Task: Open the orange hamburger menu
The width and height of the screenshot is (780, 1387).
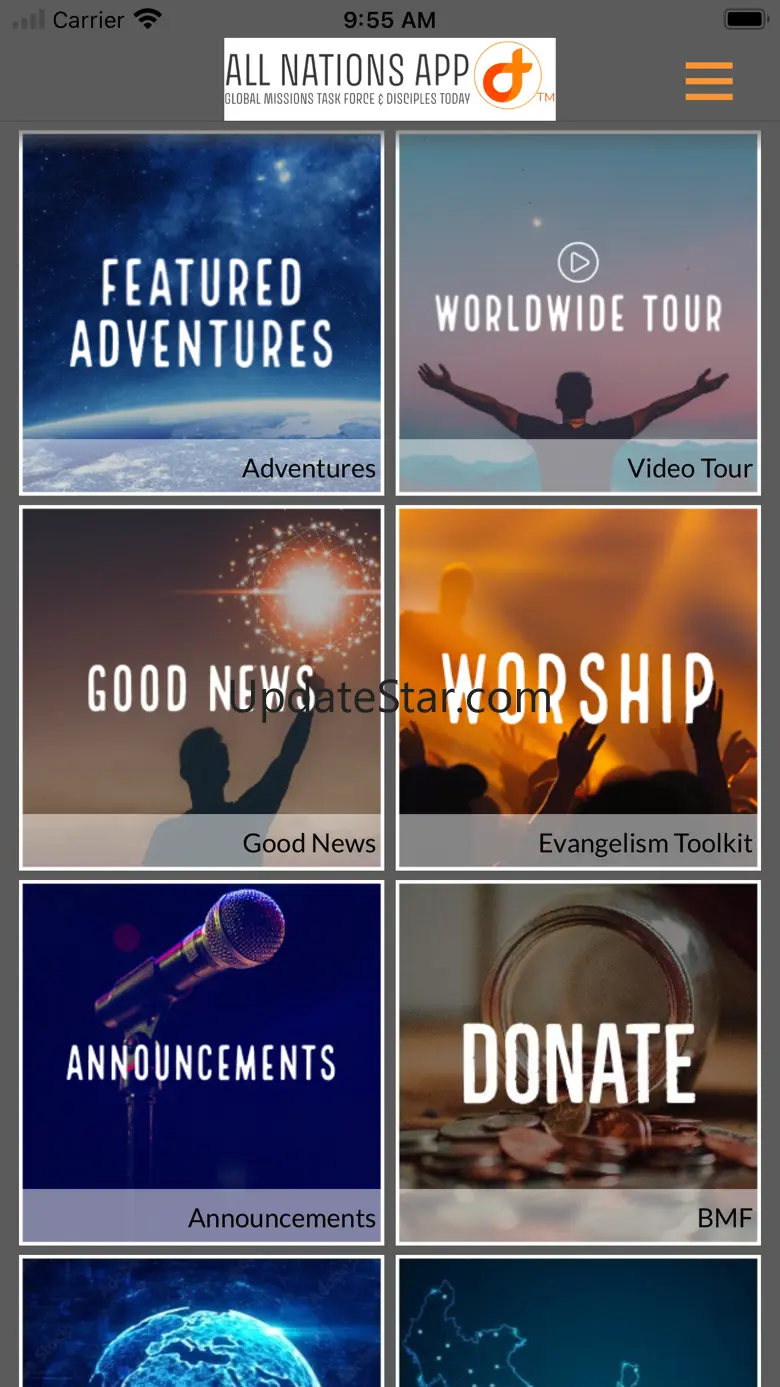Action: coord(709,81)
